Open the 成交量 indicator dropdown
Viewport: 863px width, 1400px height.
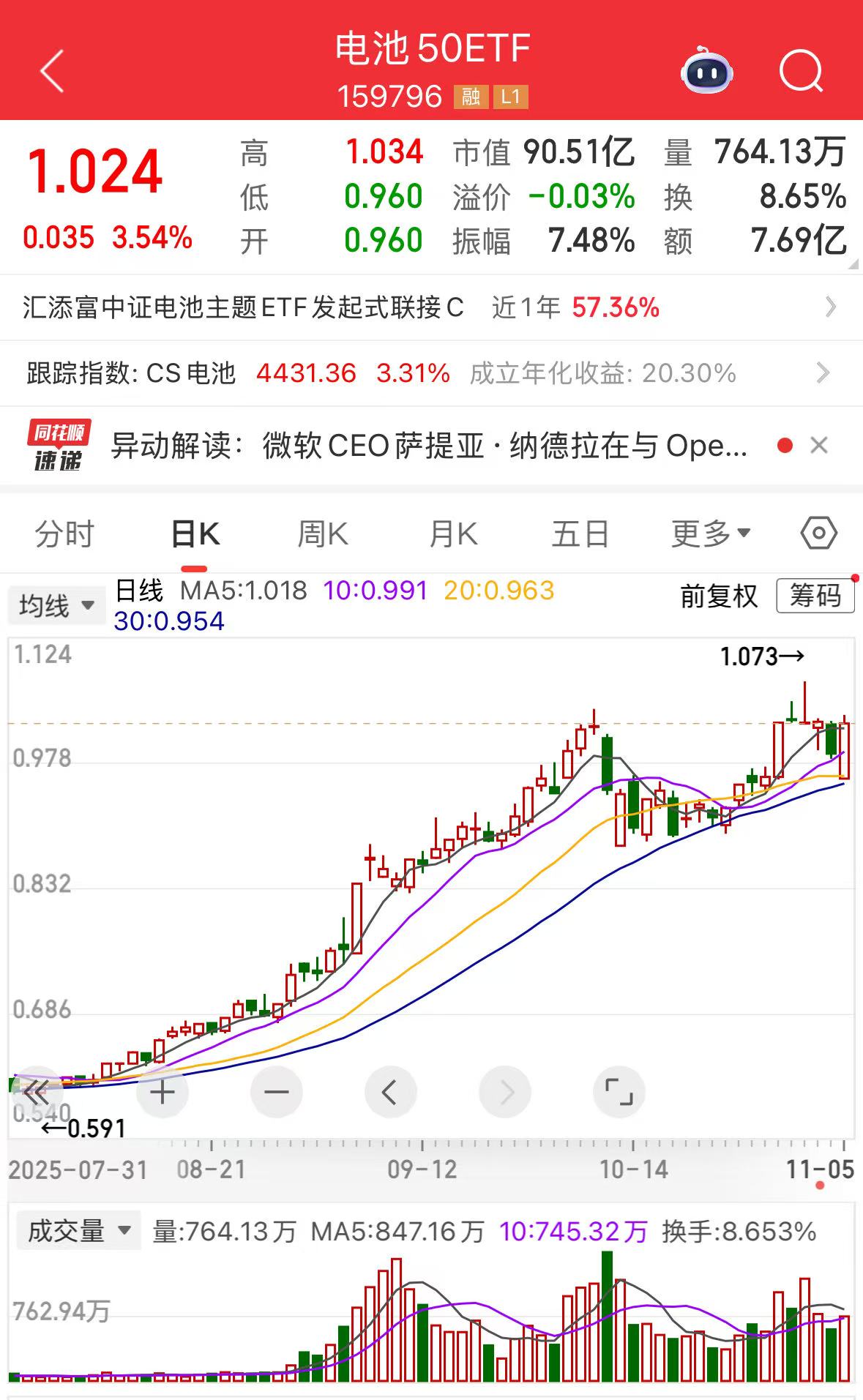[x=78, y=1229]
